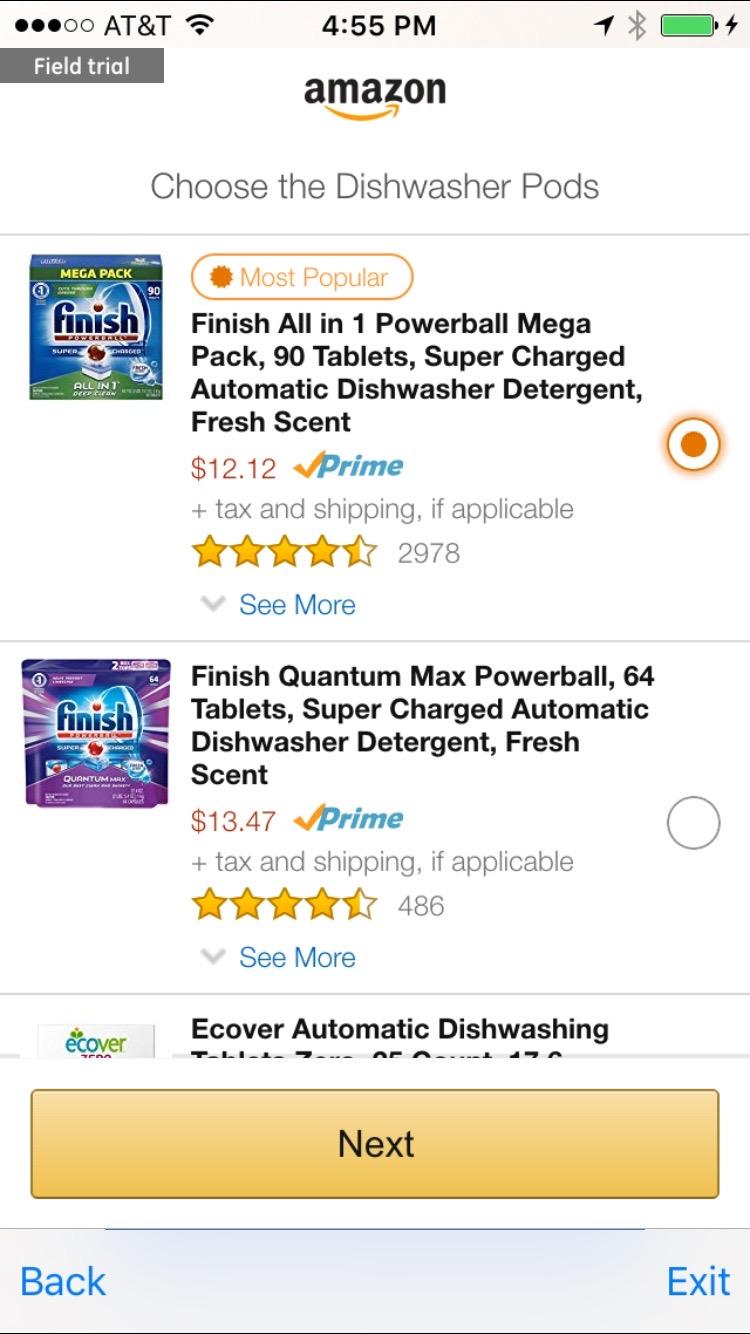This screenshot has width=750, height=1334.
Task: Go back with the Back button
Action: coord(63,1281)
